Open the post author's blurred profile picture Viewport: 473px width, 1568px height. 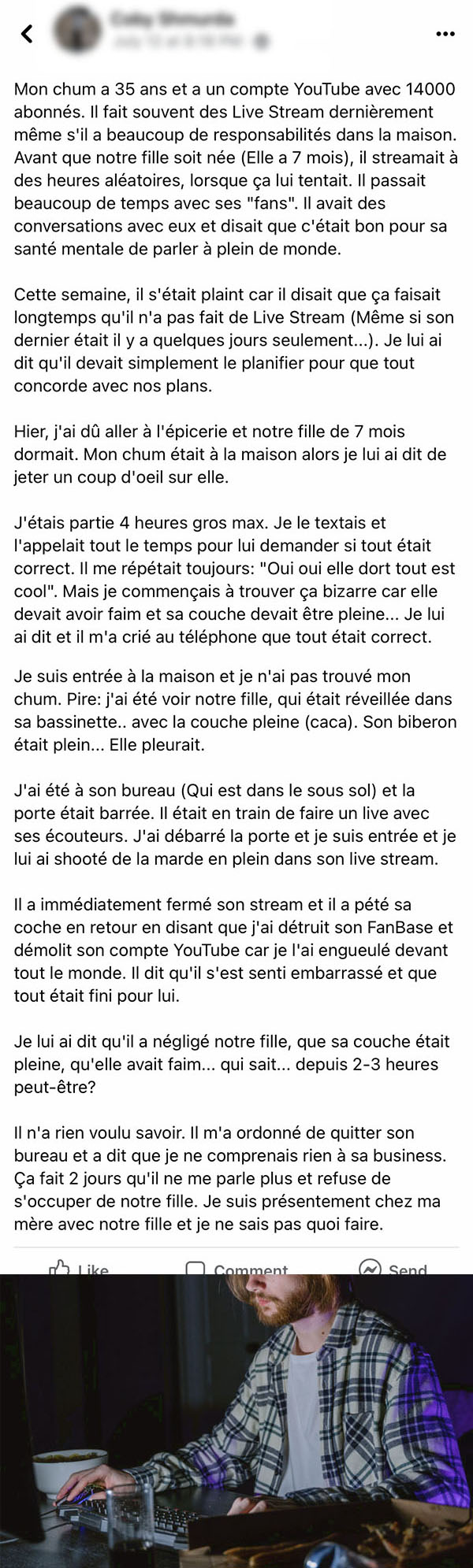(x=76, y=31)
